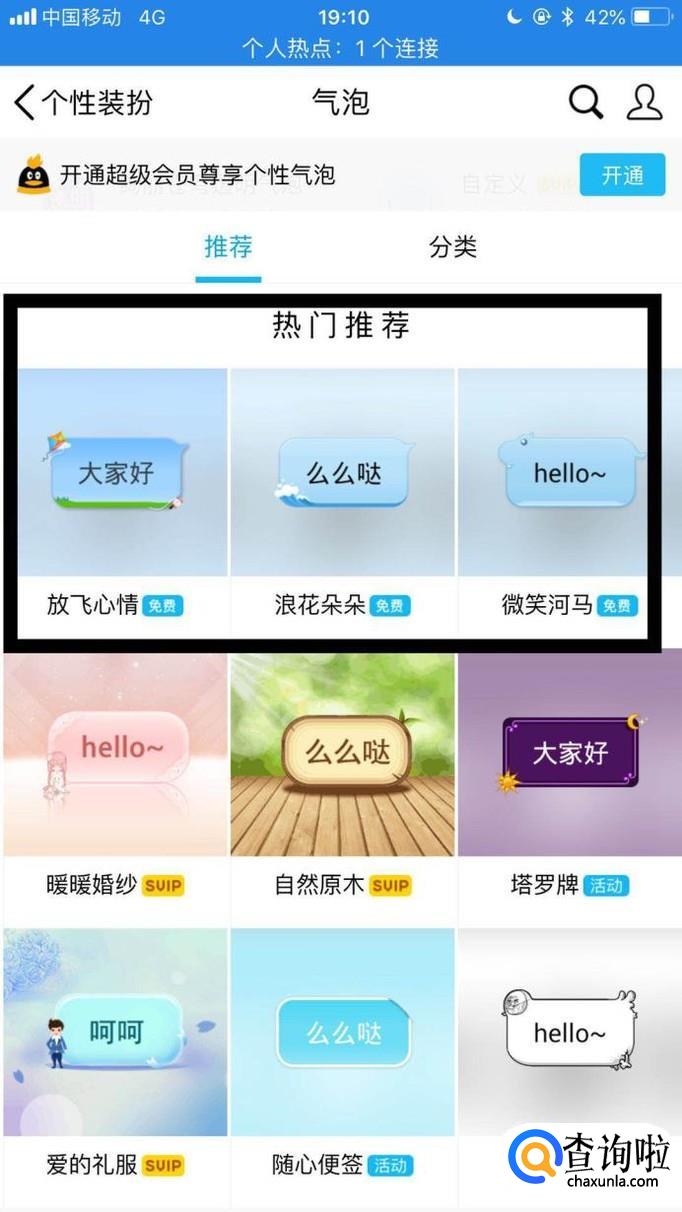Open the search magnifier icon
This screenshot has height=1212, width=682.
click(x=586, y=102)
